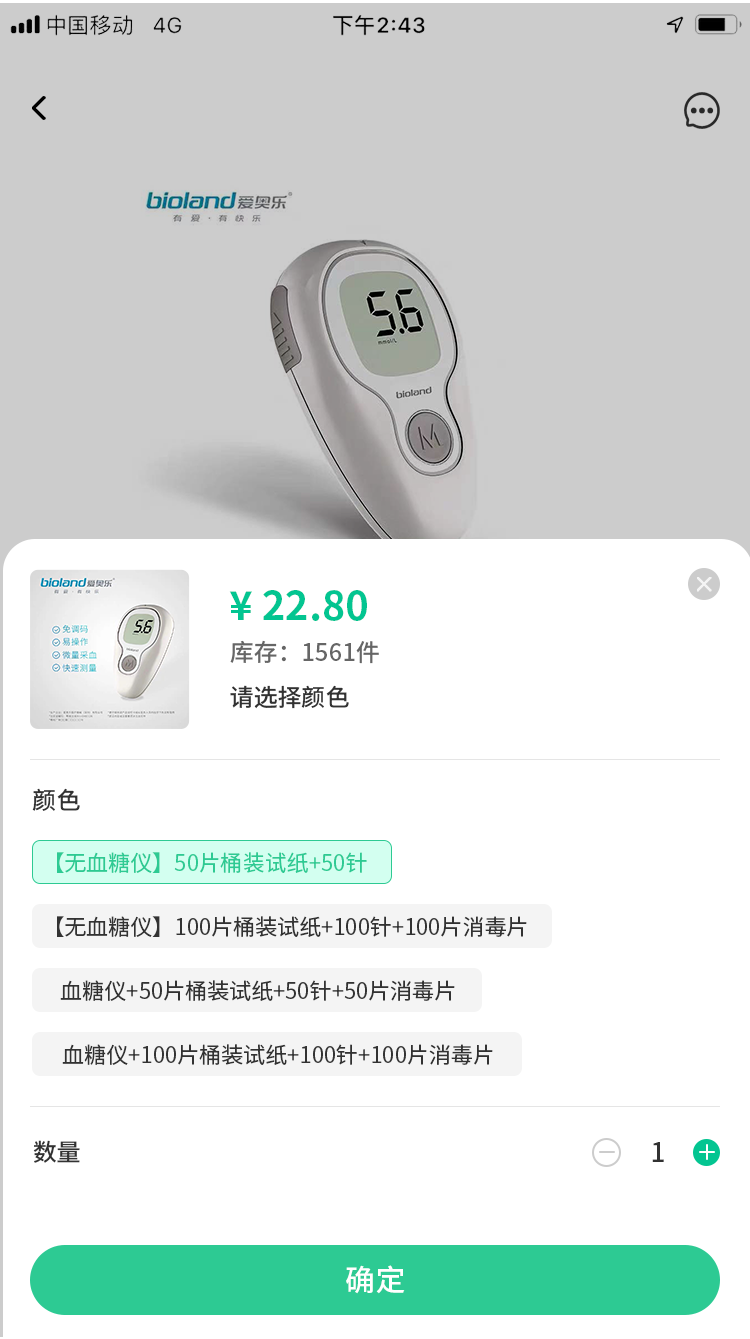750x1339 pixels.
Task: Increase quantity with the plus button
Action: click(706, 1153)
